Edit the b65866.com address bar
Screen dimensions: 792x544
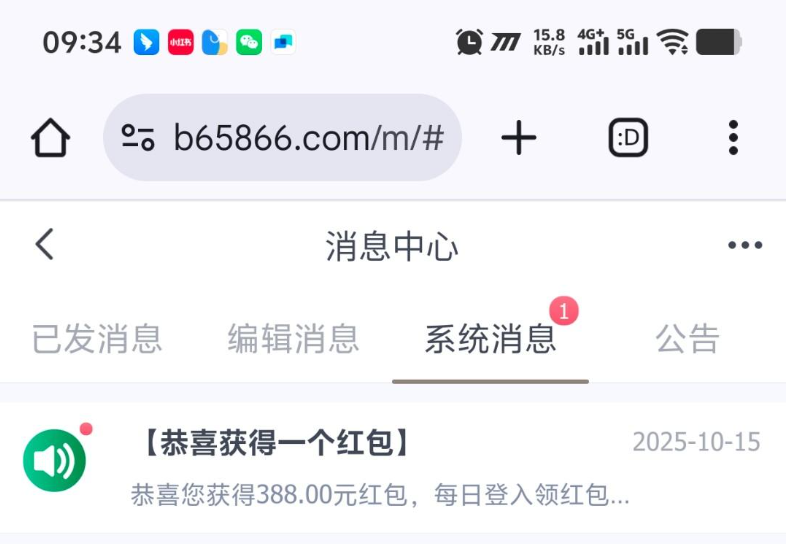click(300, 138)
